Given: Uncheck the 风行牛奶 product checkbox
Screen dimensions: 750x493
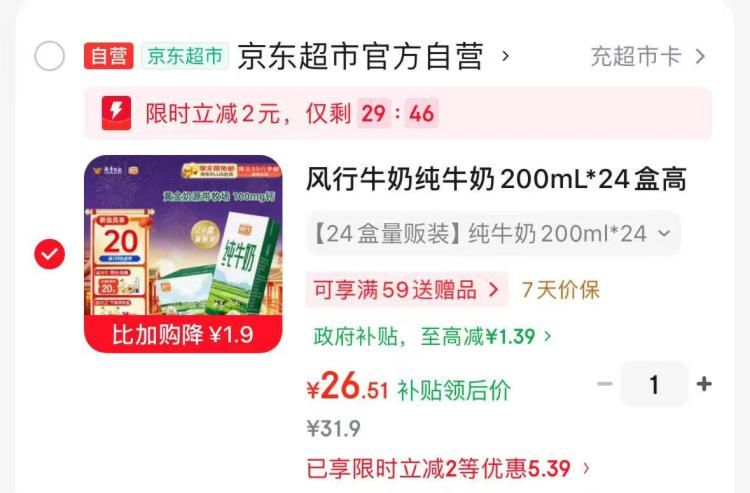Looking at the screenshot, I should pyautogui.click(x=49, y=254).
